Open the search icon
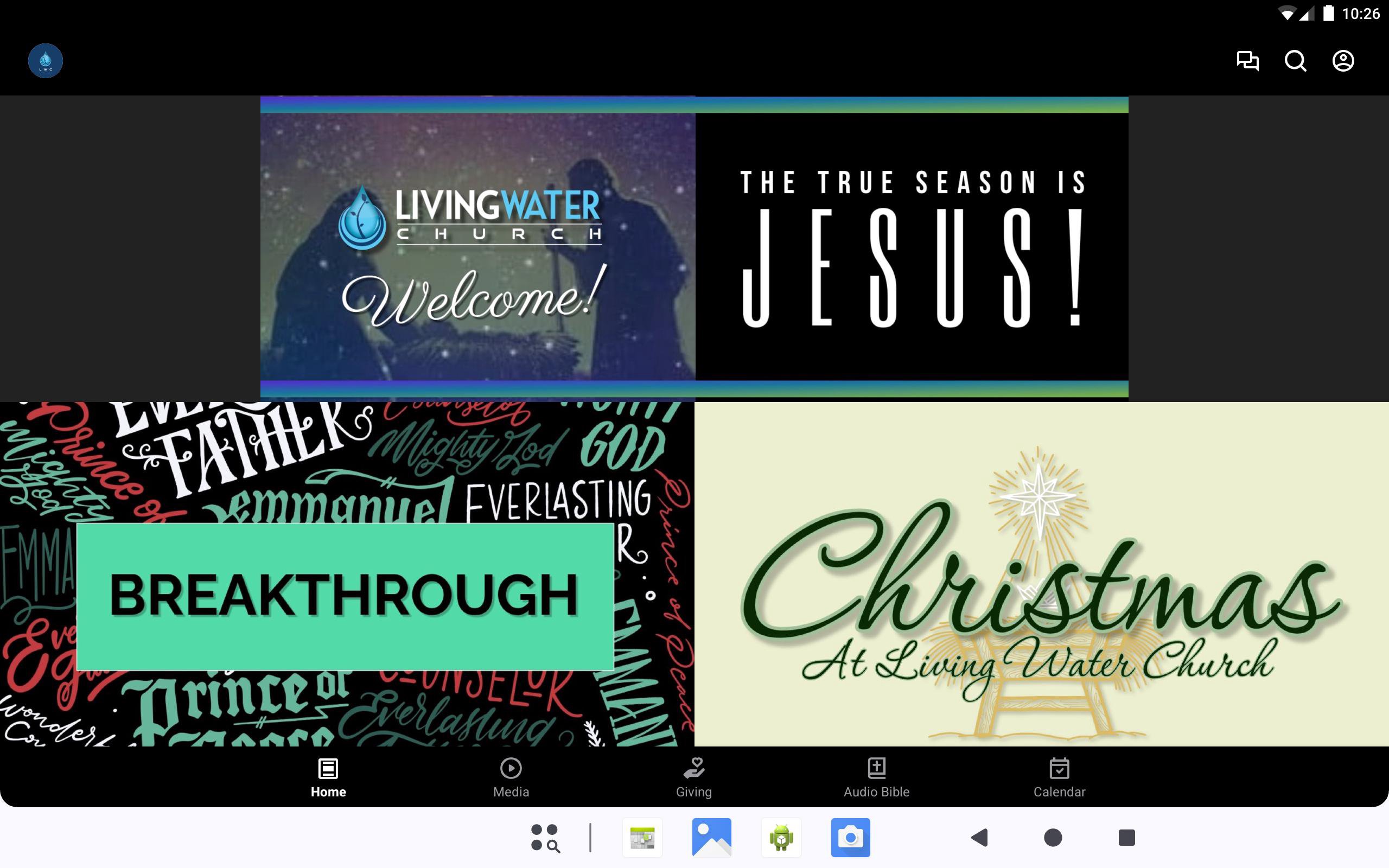Viewport: 1389px width, 868px height. 1295,61
